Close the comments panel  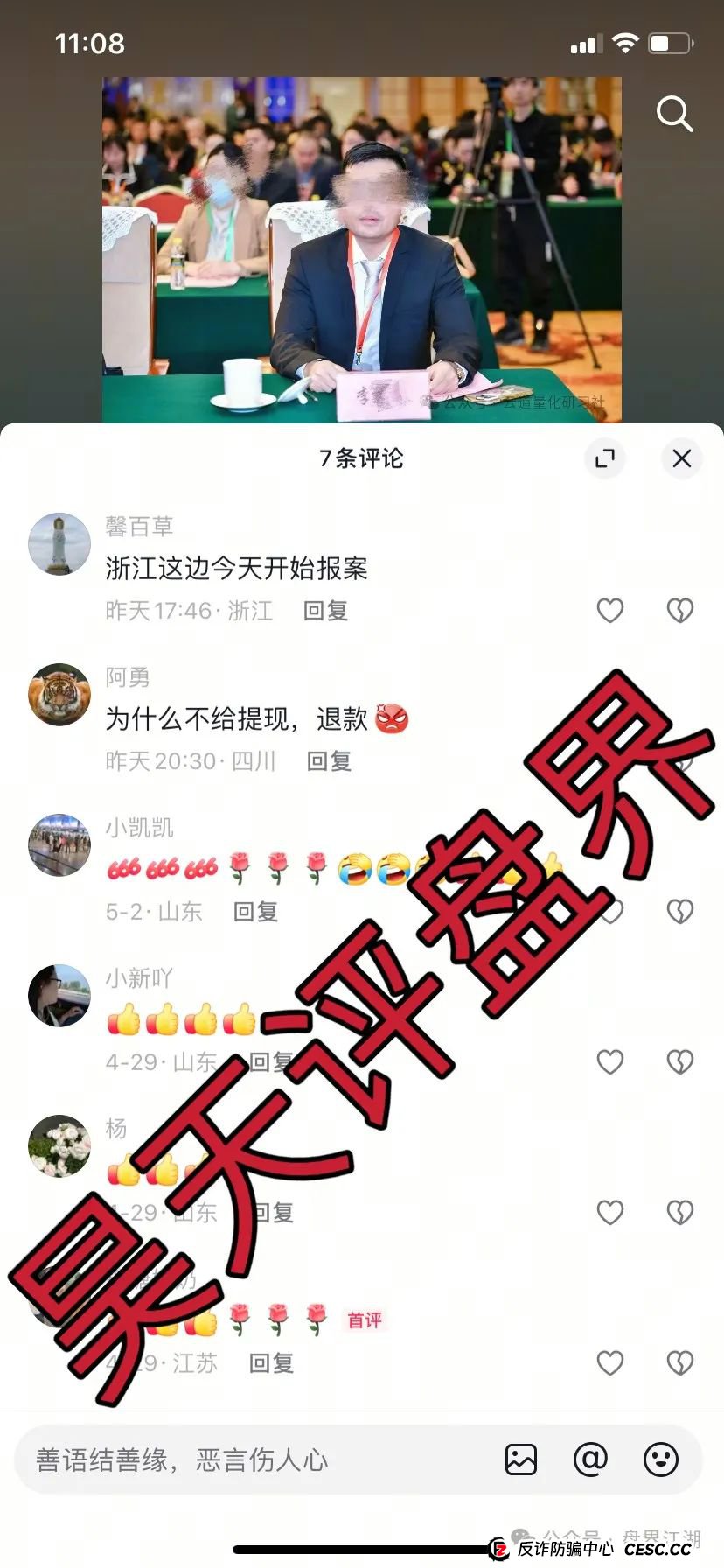coord(682,458)
